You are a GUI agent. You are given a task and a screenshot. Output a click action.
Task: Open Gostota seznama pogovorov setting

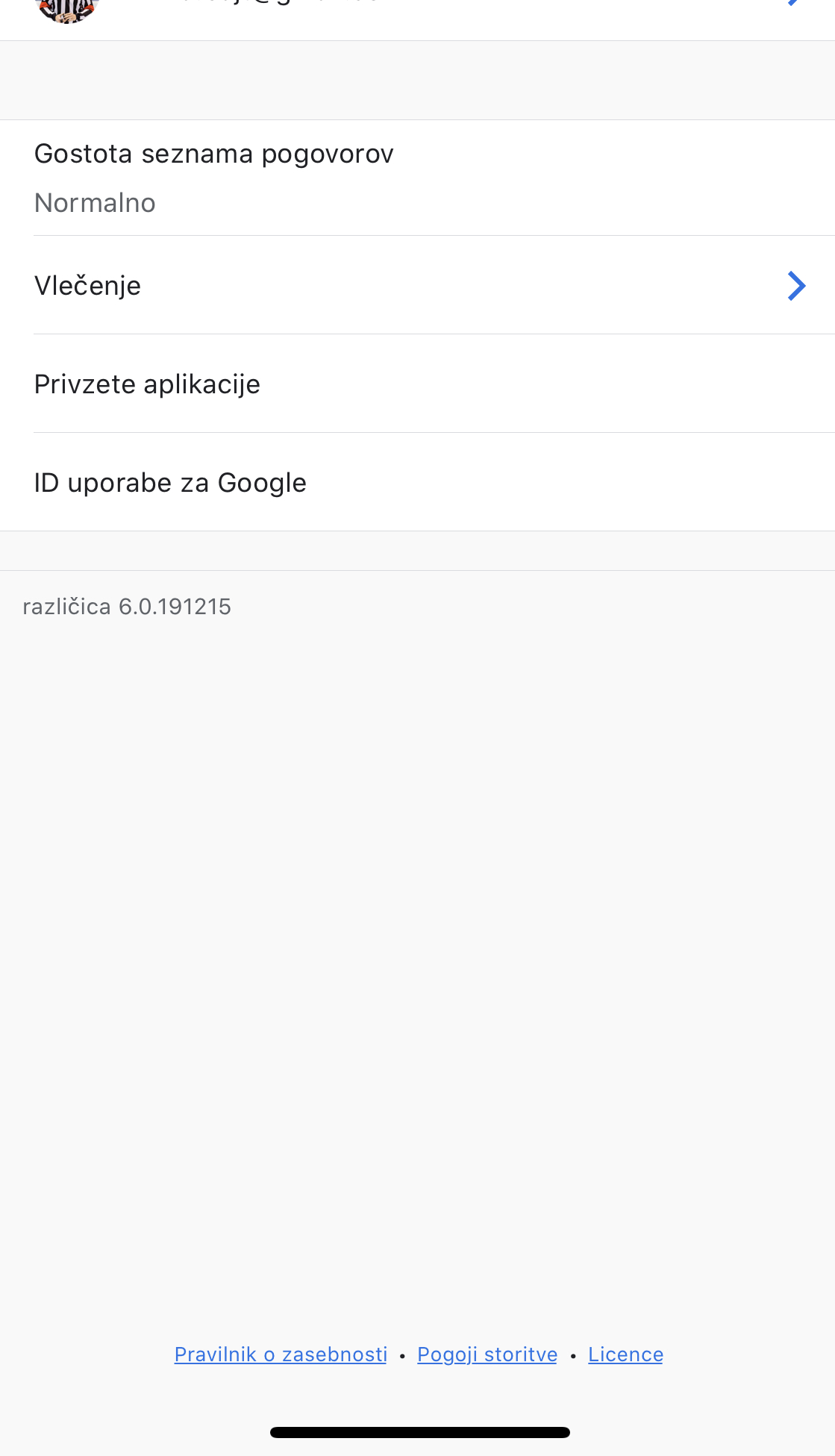[417, 178]
